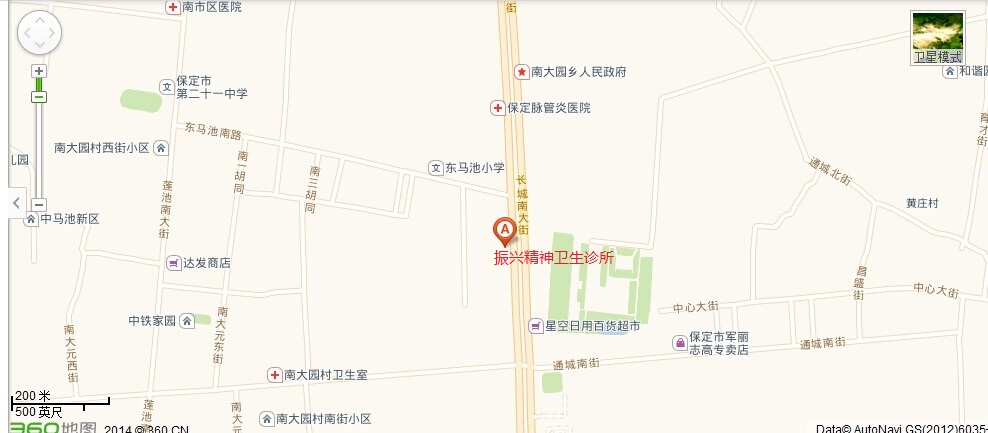Tap the pan compass control
988x433 pixels.
point(39,33)
